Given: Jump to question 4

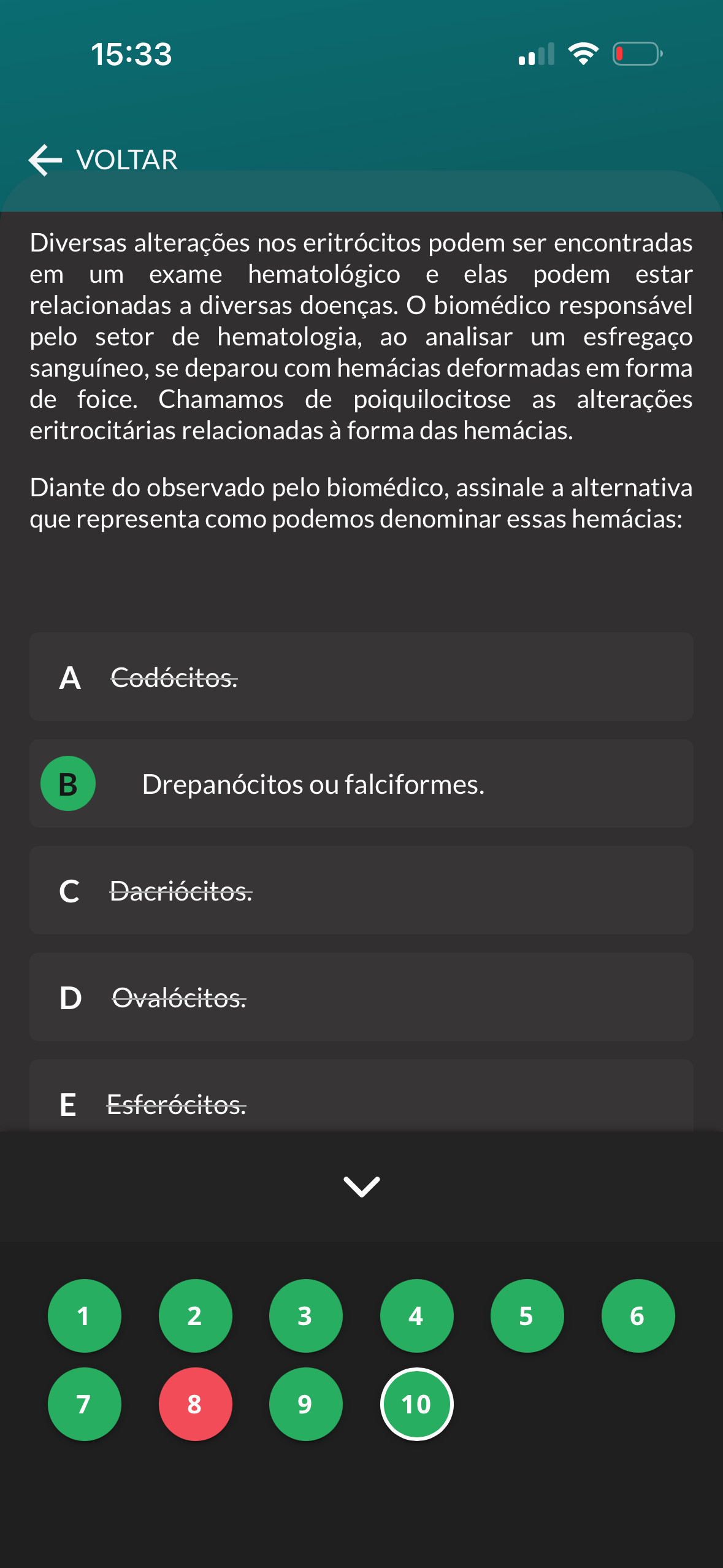Looking at the screenshot, I should click(x=416, y=1316).
